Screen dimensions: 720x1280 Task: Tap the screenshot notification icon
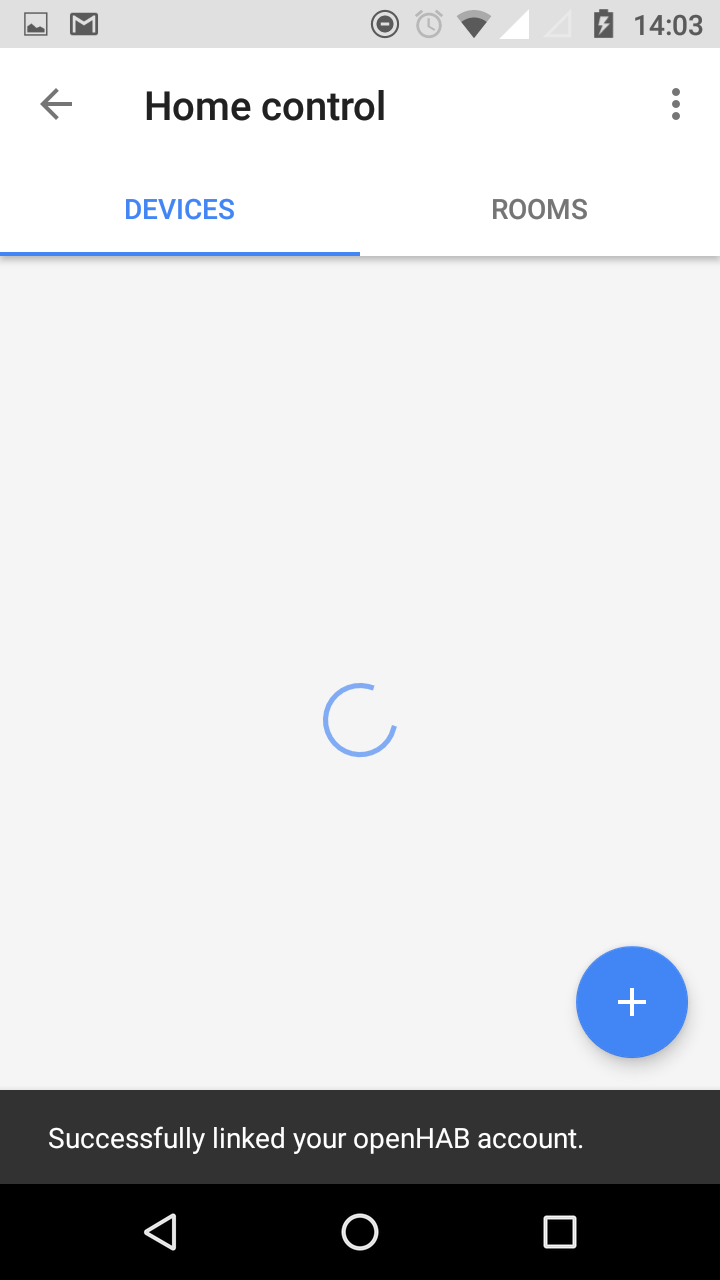36,22
